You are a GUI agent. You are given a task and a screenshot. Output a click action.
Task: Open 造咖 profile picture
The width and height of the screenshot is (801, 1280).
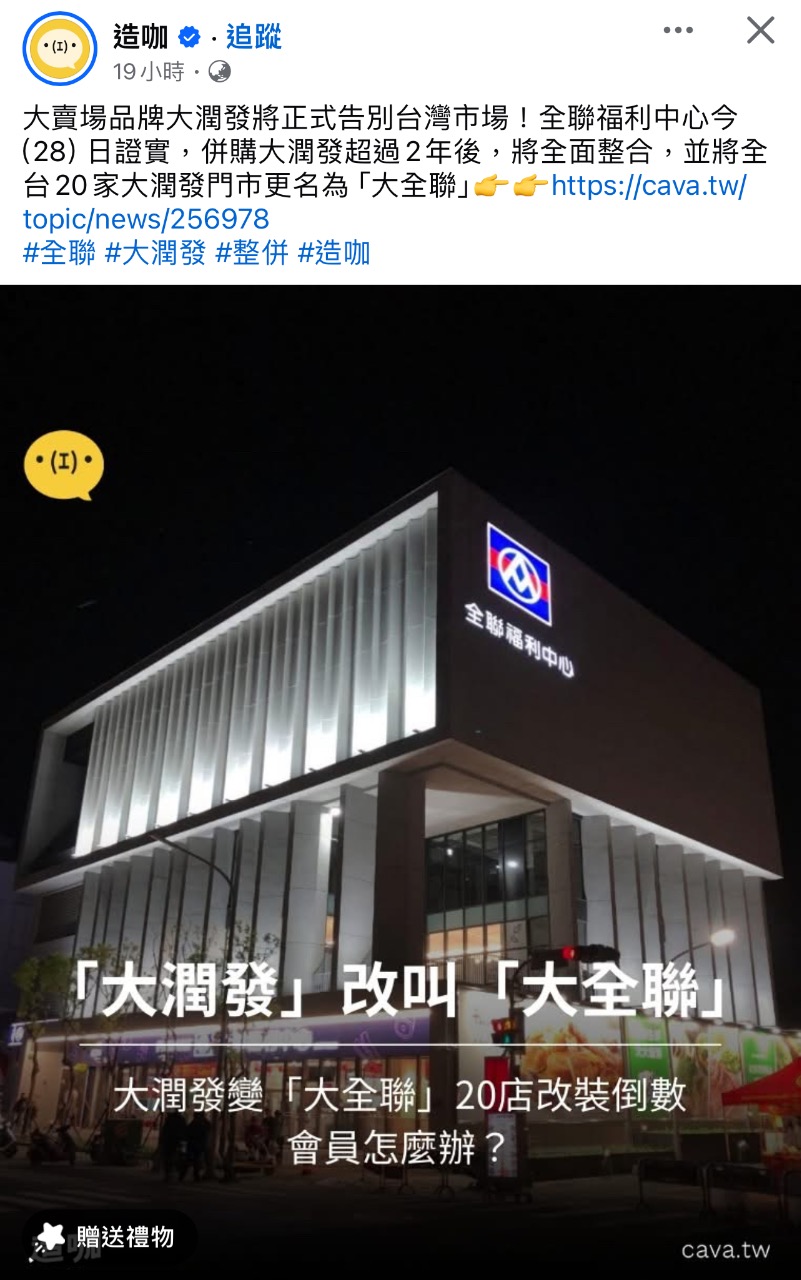(x=60, y=49)
